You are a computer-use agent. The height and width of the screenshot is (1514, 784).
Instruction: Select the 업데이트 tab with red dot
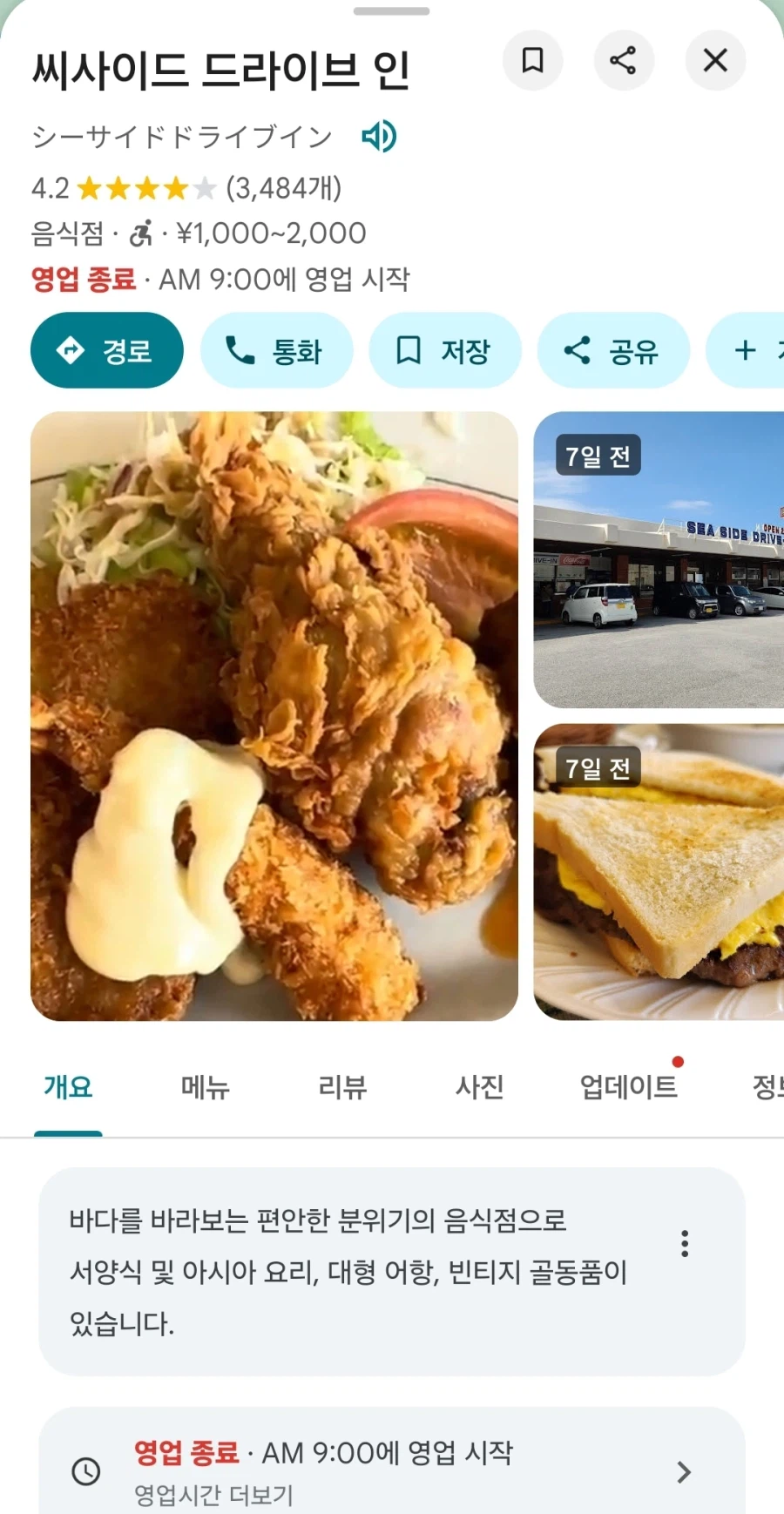click(628, 1087)
